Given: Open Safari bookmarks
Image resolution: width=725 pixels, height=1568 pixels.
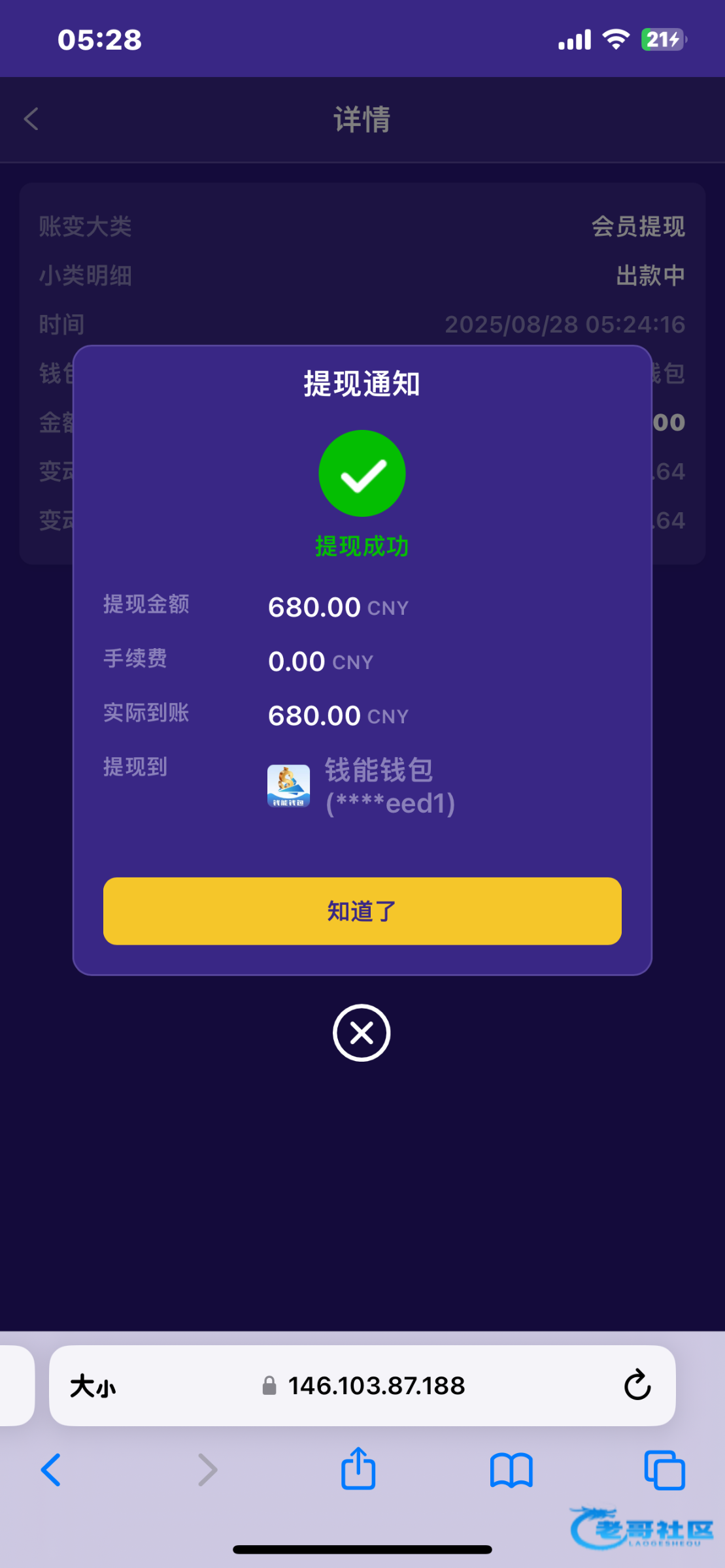Looking at the screenshot, I should [511, 1470].
